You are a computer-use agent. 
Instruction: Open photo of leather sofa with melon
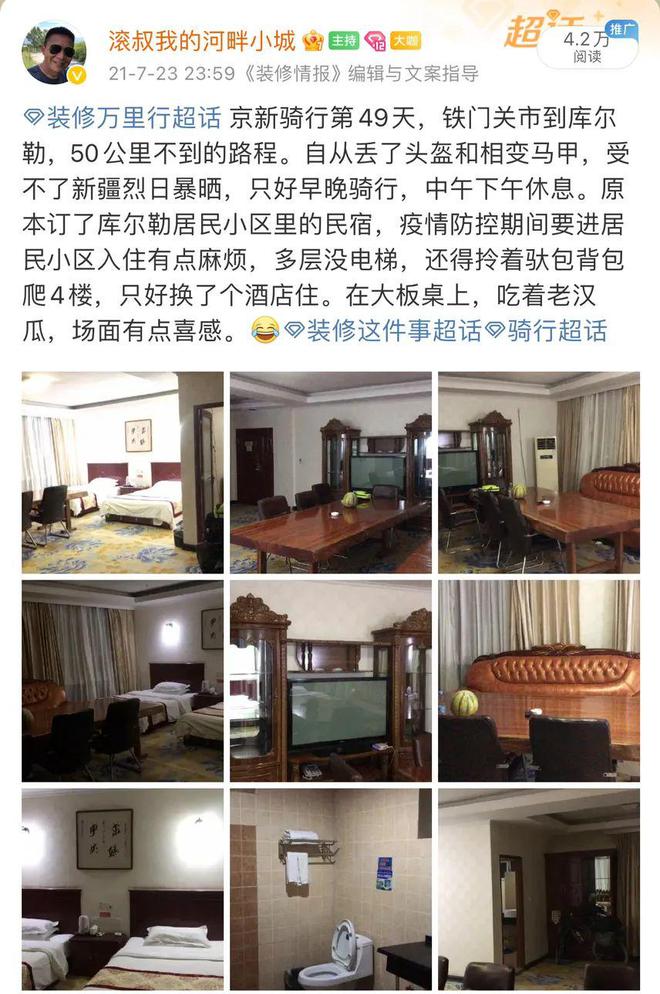(x=539, y=680)
